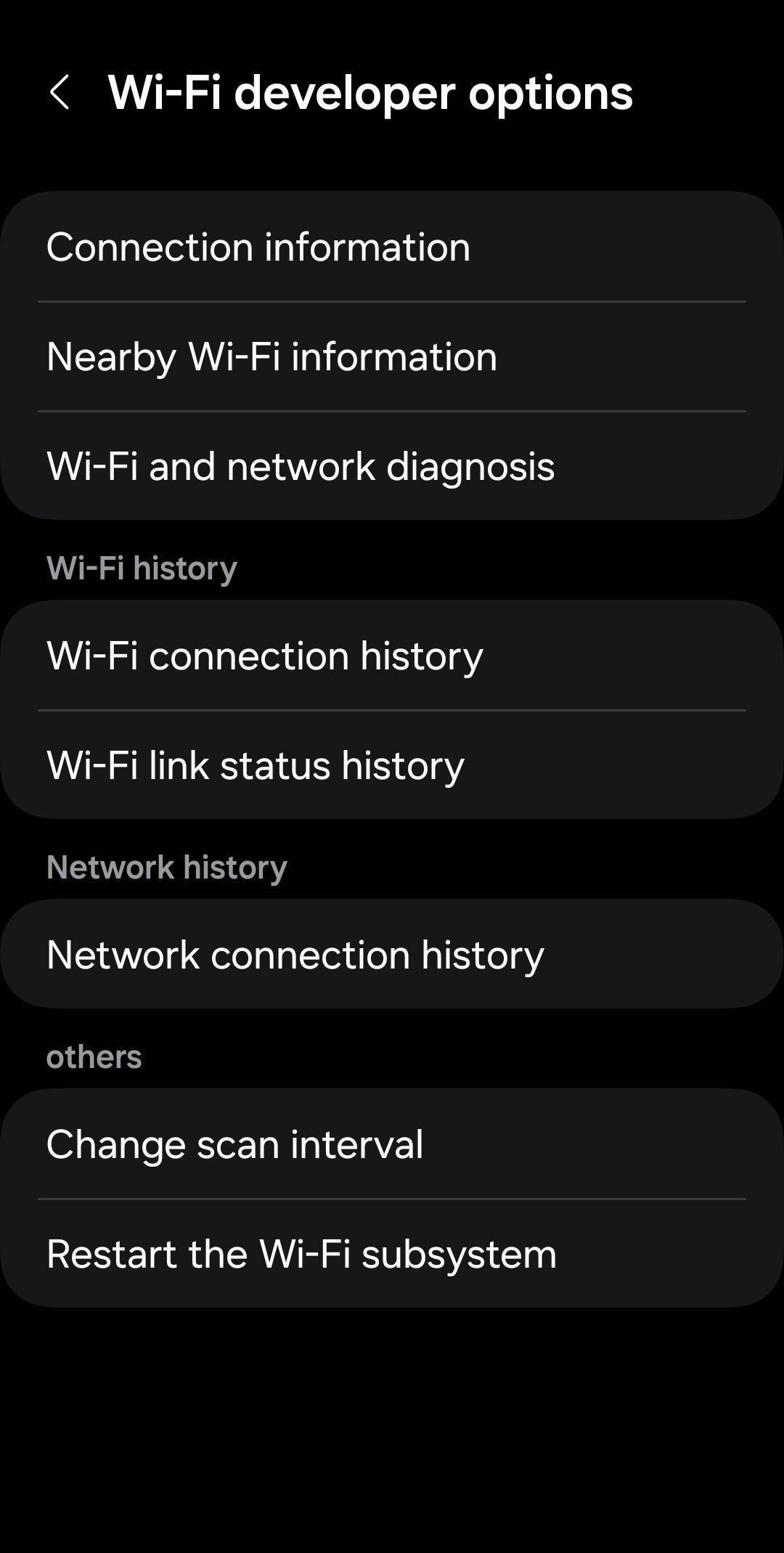This screenshot has width=784, height=1553.
Task: Select Change scan interval
Action: pos(392,1144)
